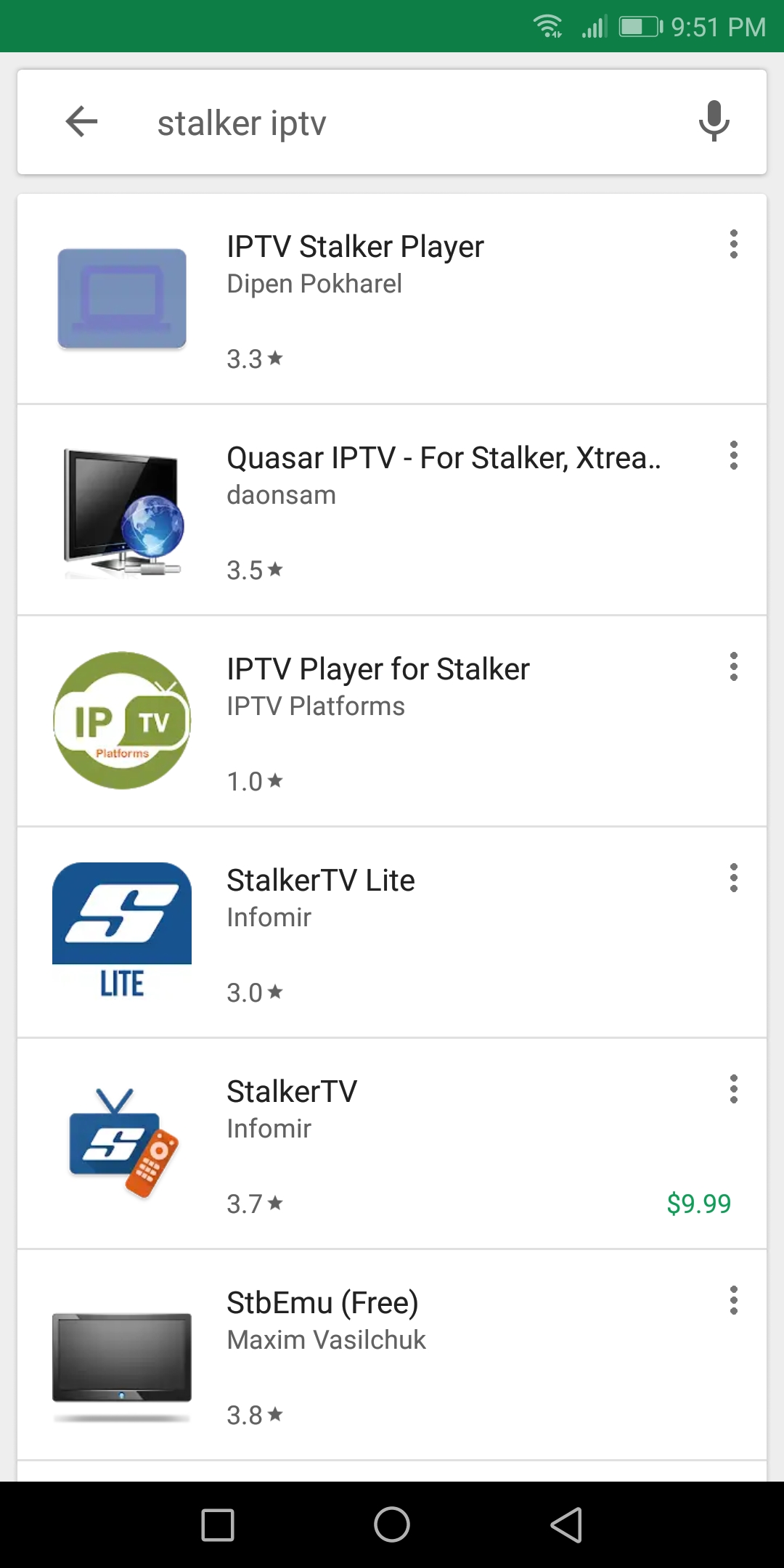The image size is (784, 1568).
Task: Open StbEmu (Free) by Maxim Vasilchuk
Action: tap(392, 1355)
